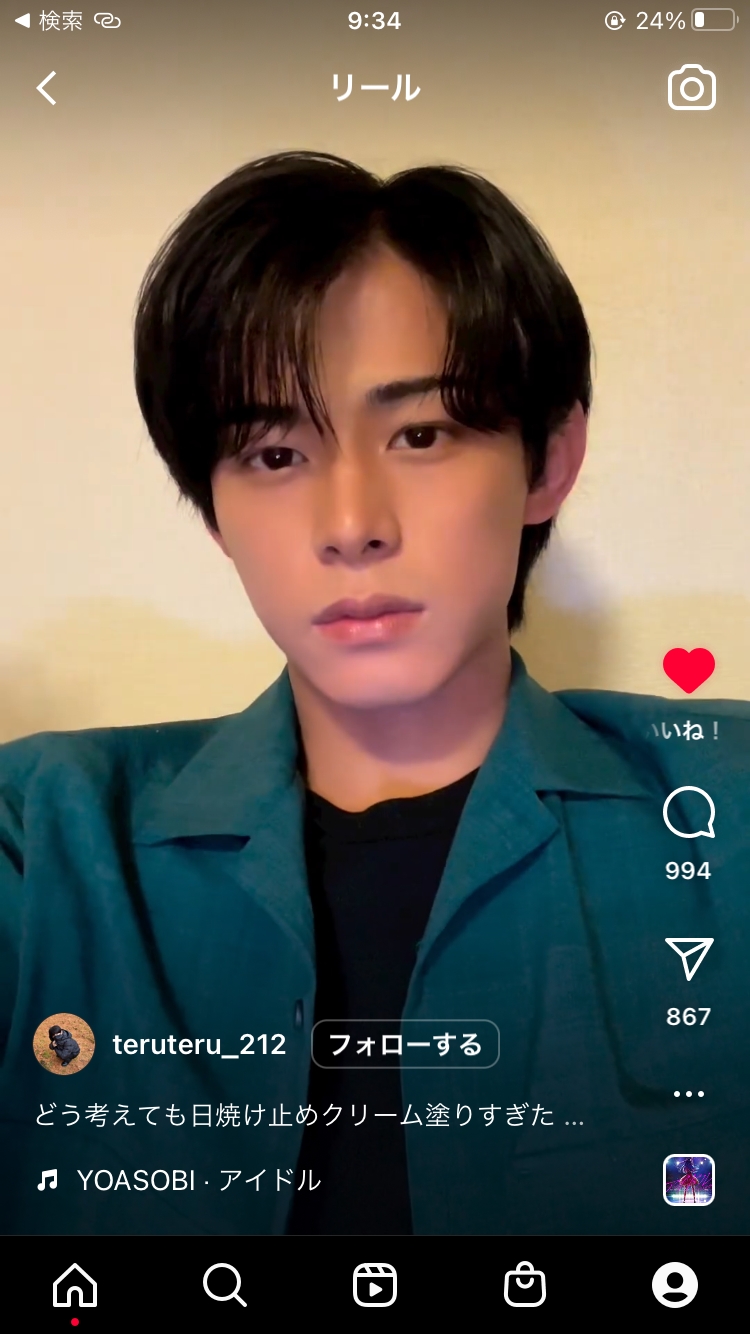Go back from the Reels screen

click(x=47, y=88)
